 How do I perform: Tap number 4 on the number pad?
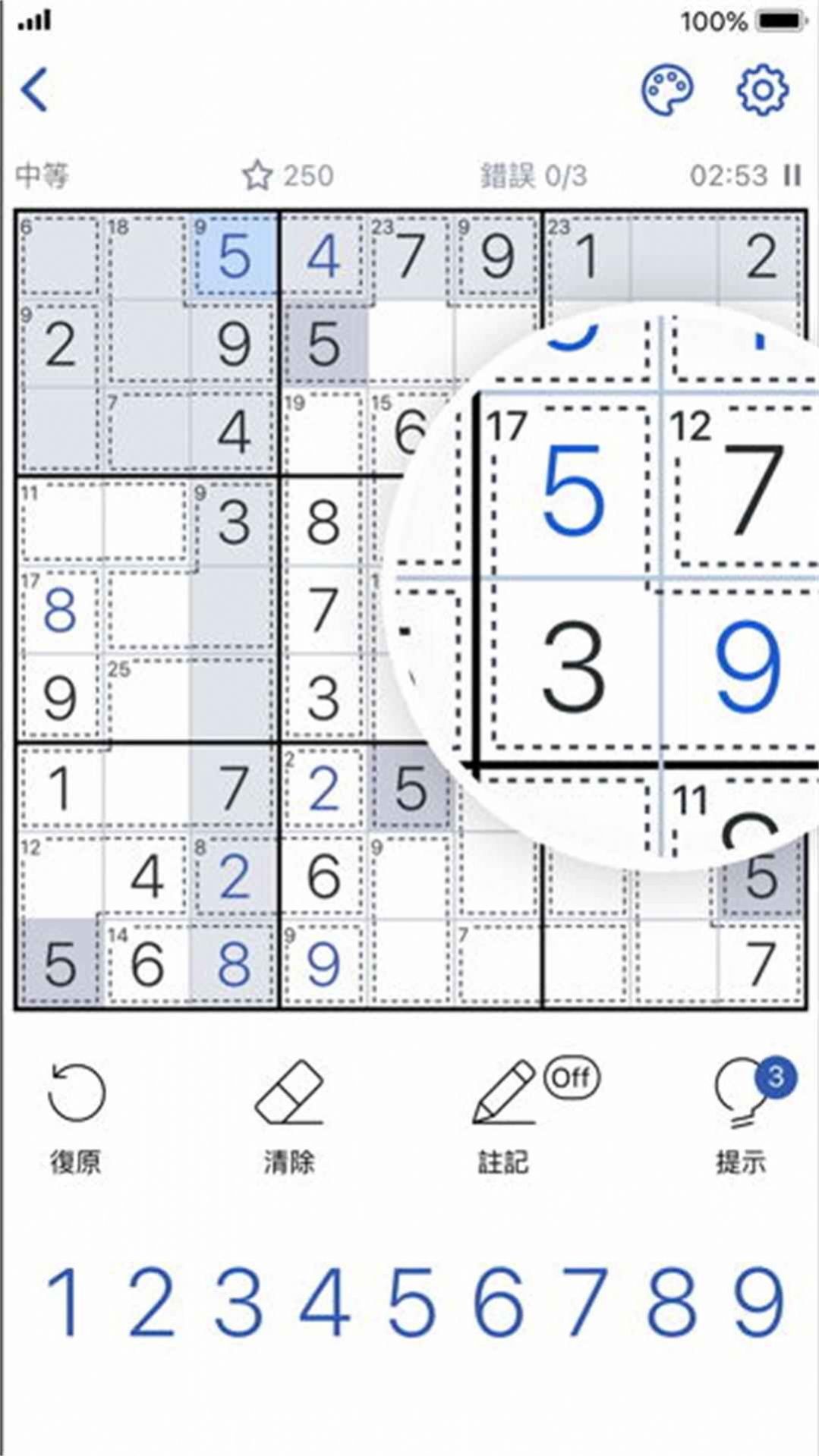click(326, 1302)
